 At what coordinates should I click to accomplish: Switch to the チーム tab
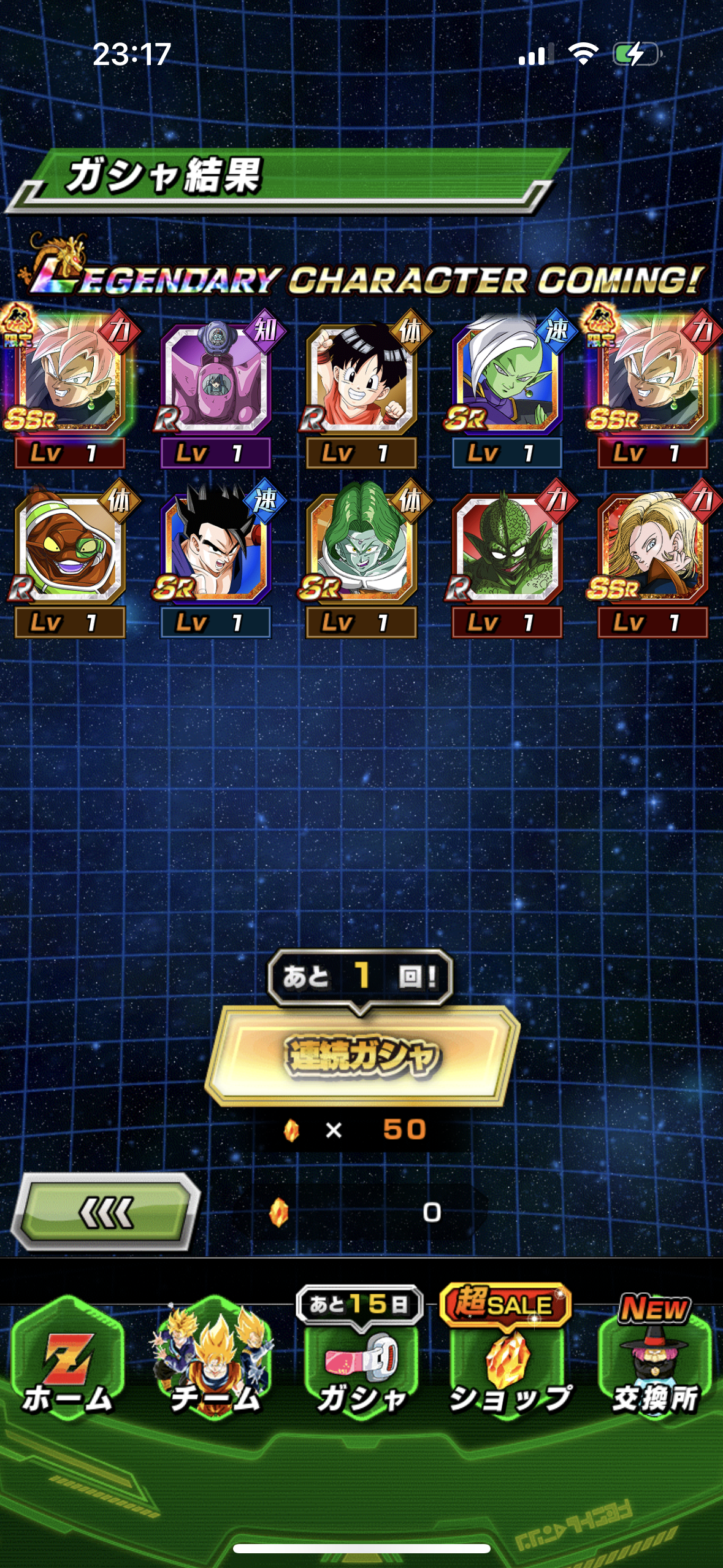click(x=214, y=1358)
